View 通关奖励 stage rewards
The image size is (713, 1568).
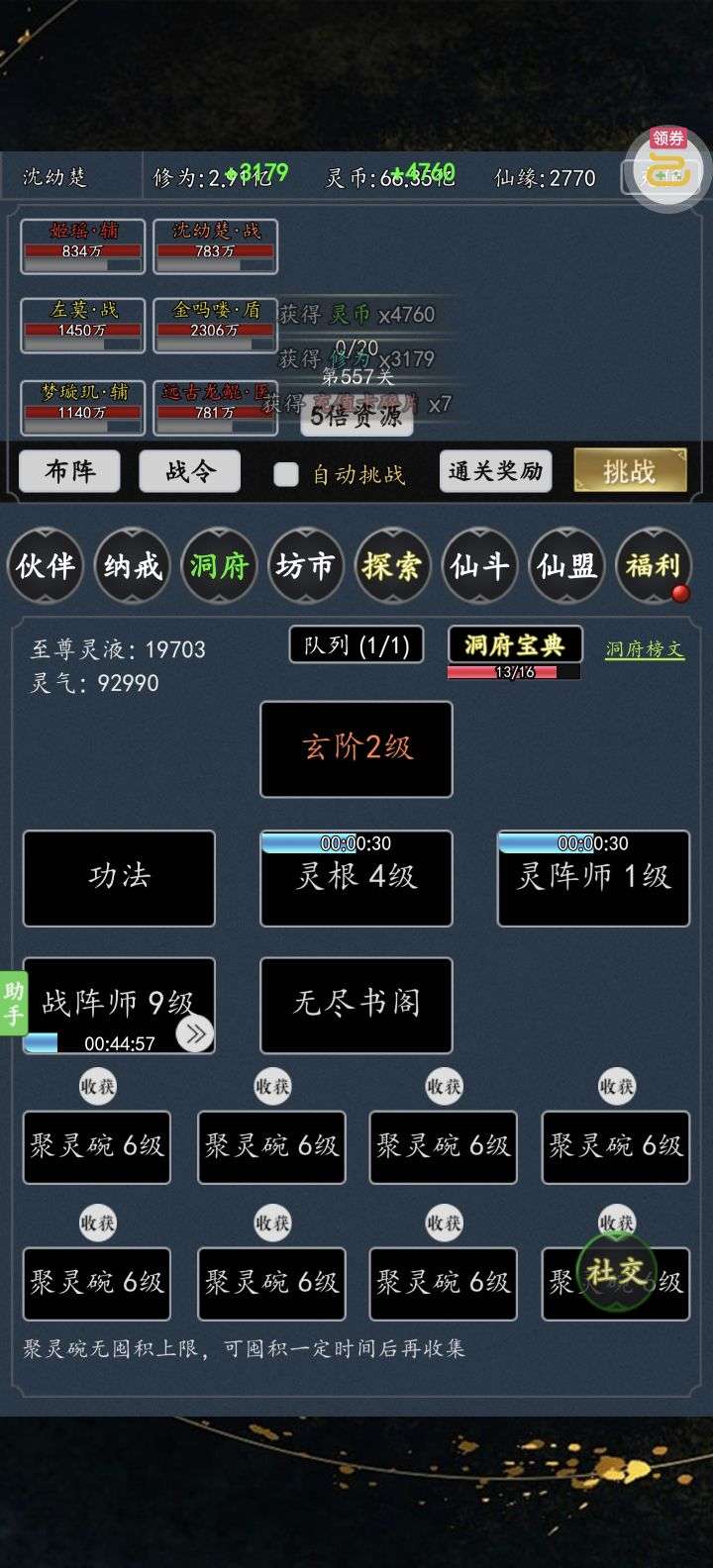tap(495, 471)
